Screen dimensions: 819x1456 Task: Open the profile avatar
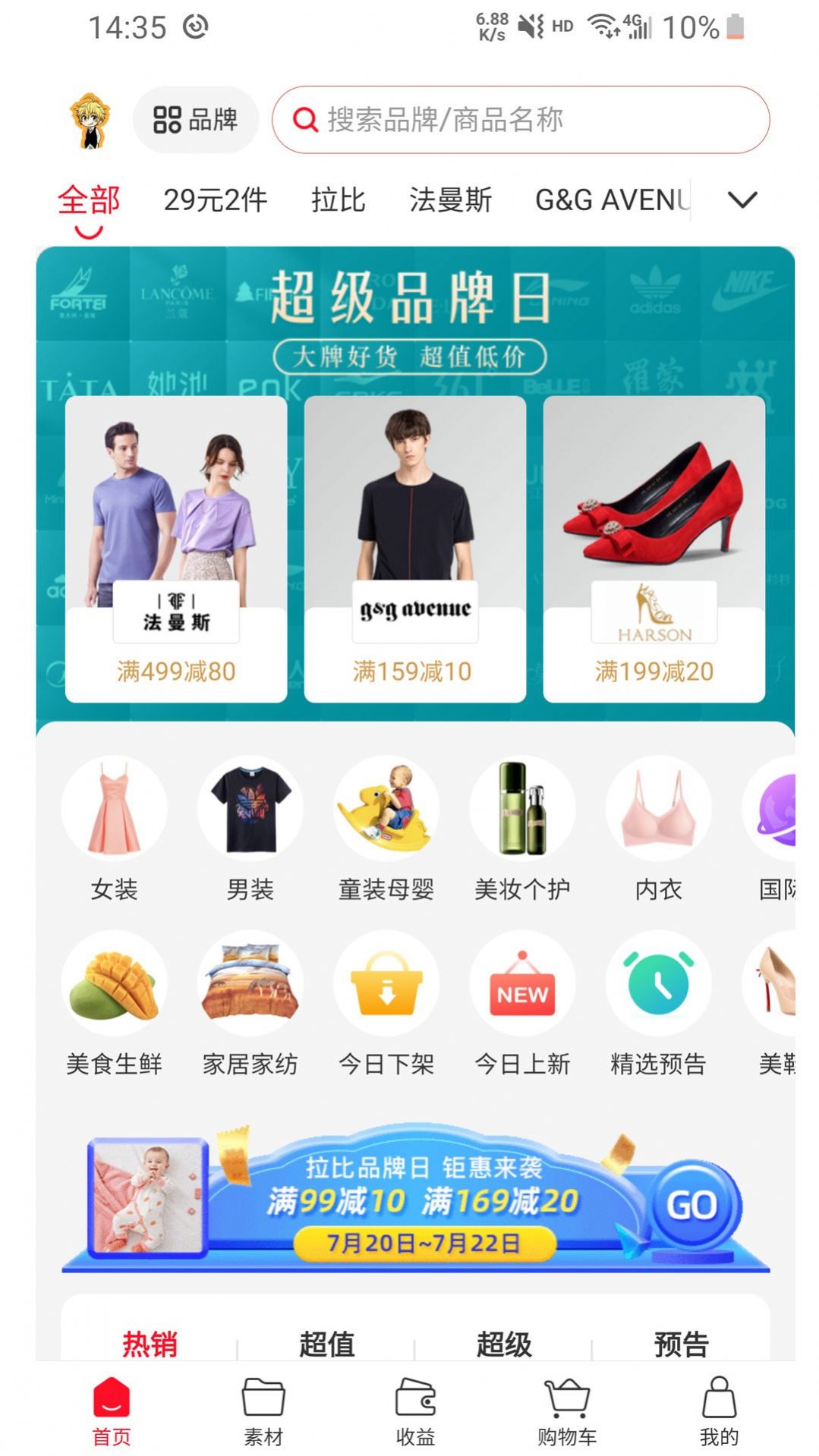pos(90,121)
